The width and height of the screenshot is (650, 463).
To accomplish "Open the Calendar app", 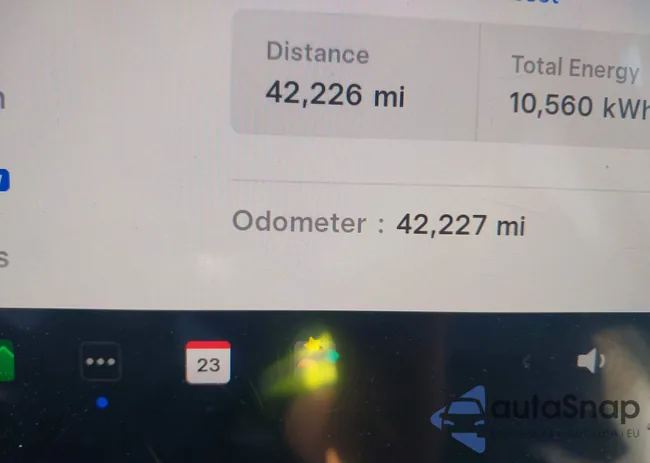I will coord(208,363).
